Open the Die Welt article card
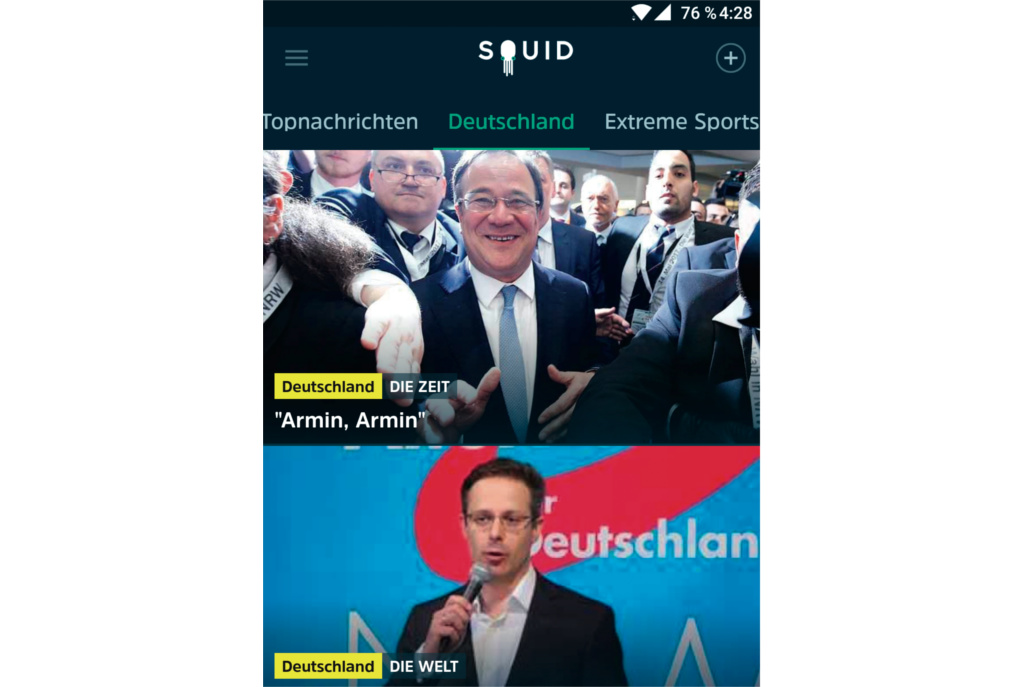This screenshot has height=687, width=1024. pos(511,570)
